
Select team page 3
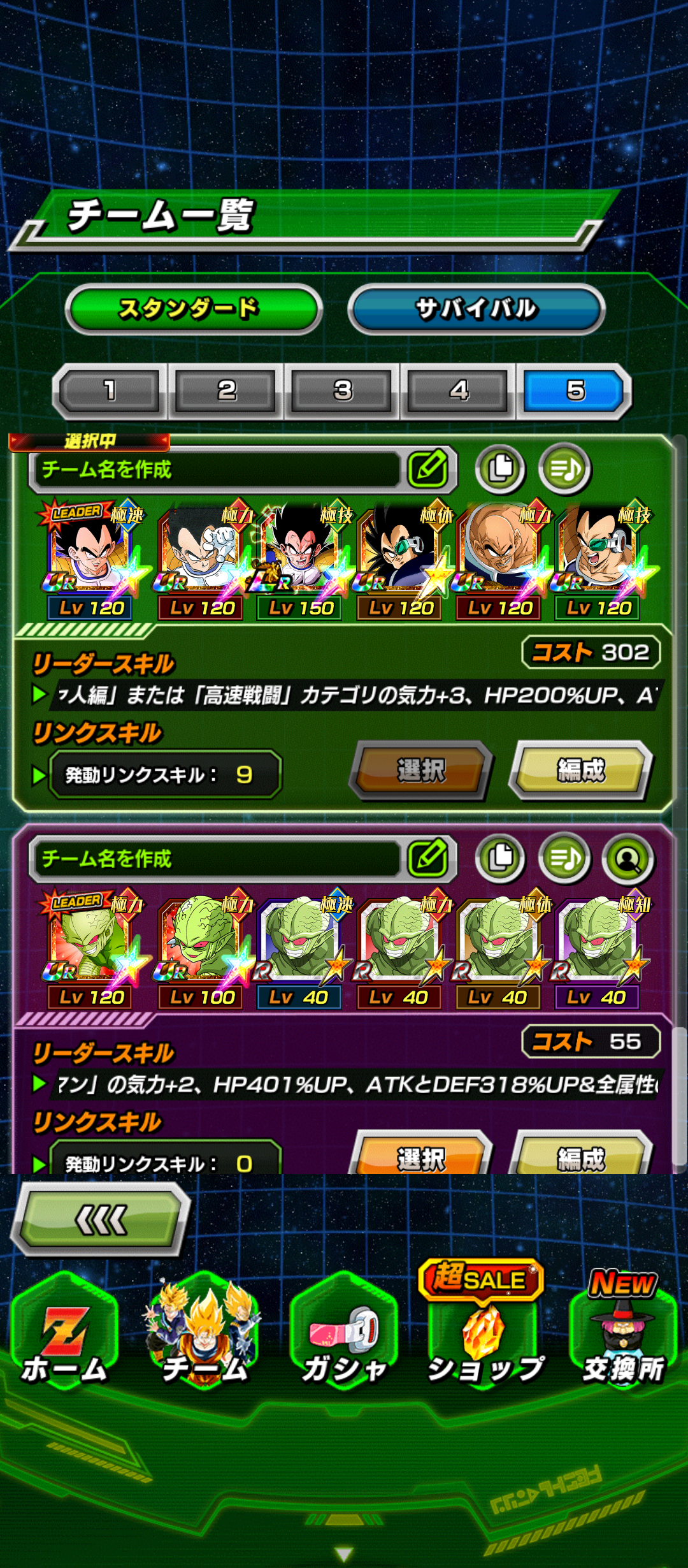(343, 390)
